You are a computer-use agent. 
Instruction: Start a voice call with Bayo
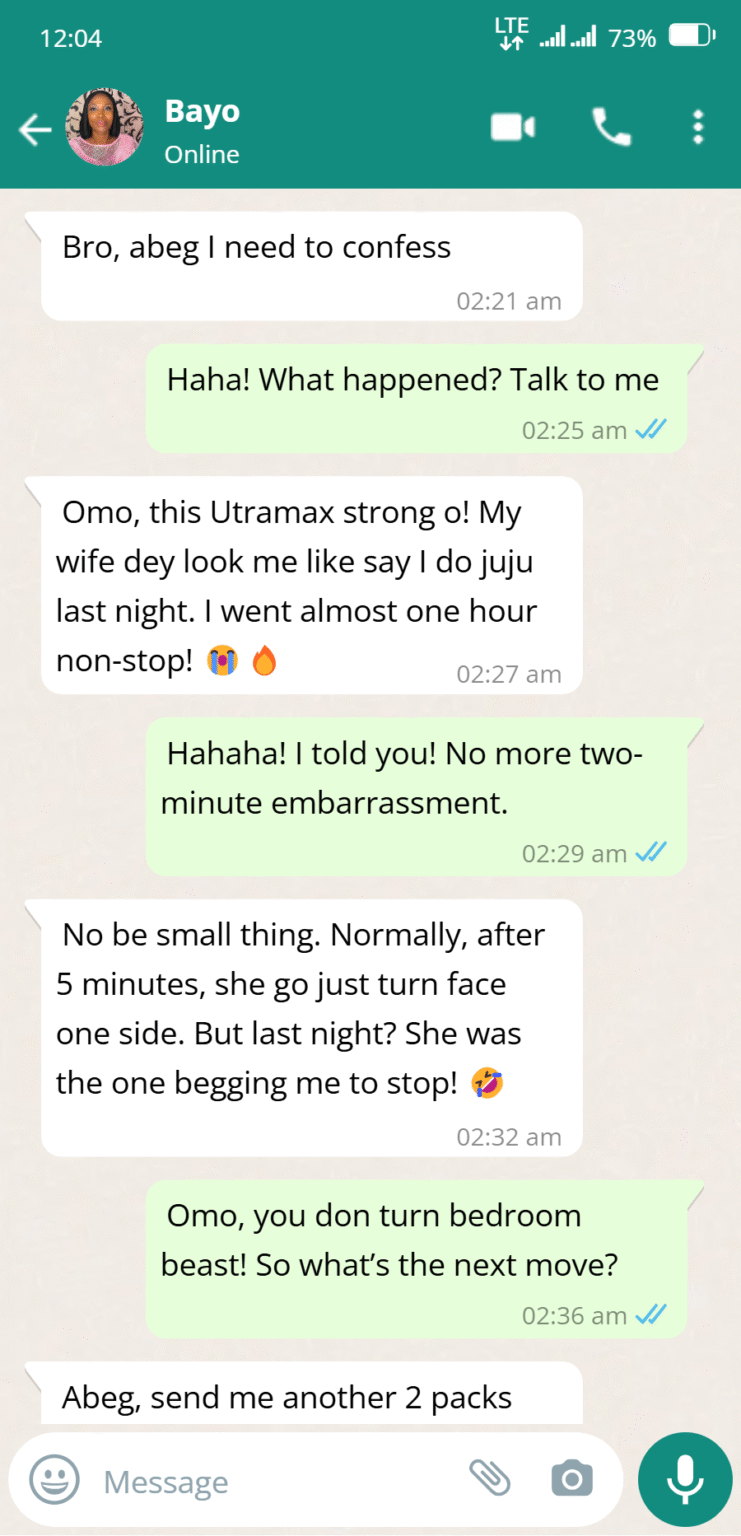611,127
